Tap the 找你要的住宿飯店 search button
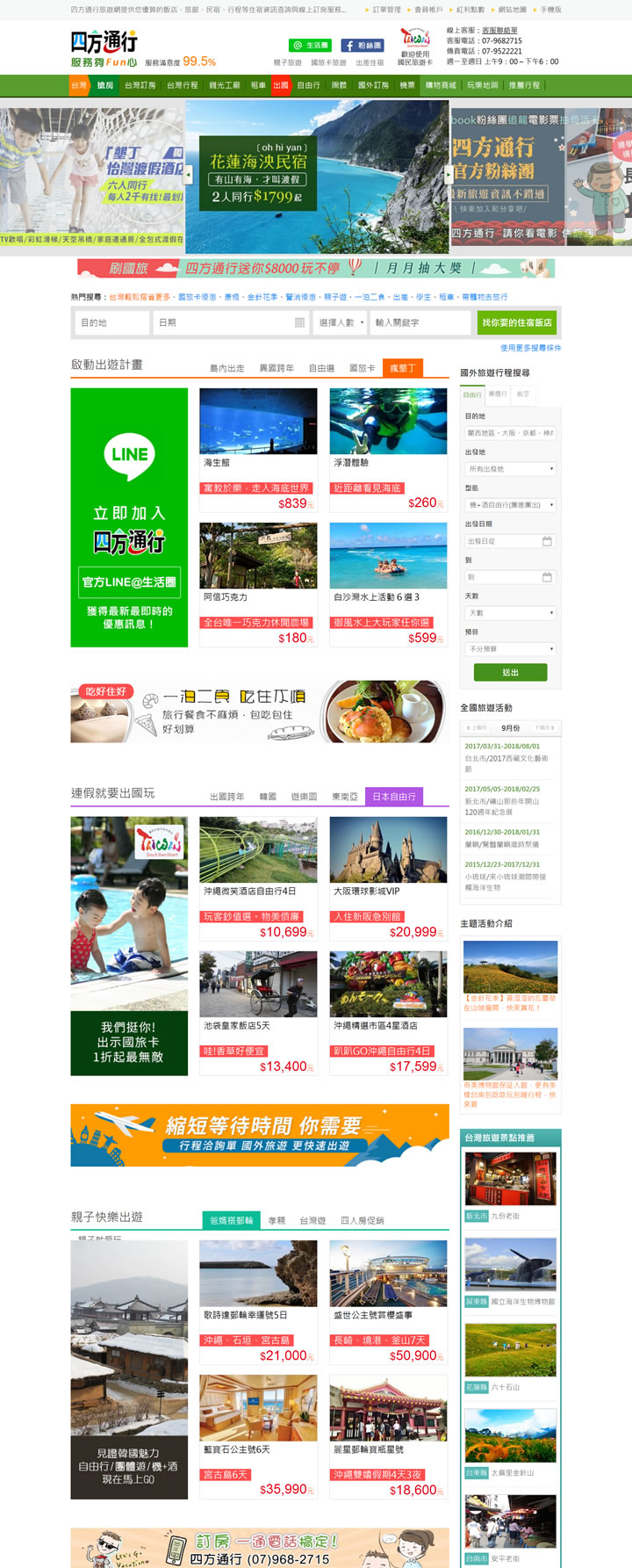Viewport: 632px width, 1568px height. (x=517, y=322)
